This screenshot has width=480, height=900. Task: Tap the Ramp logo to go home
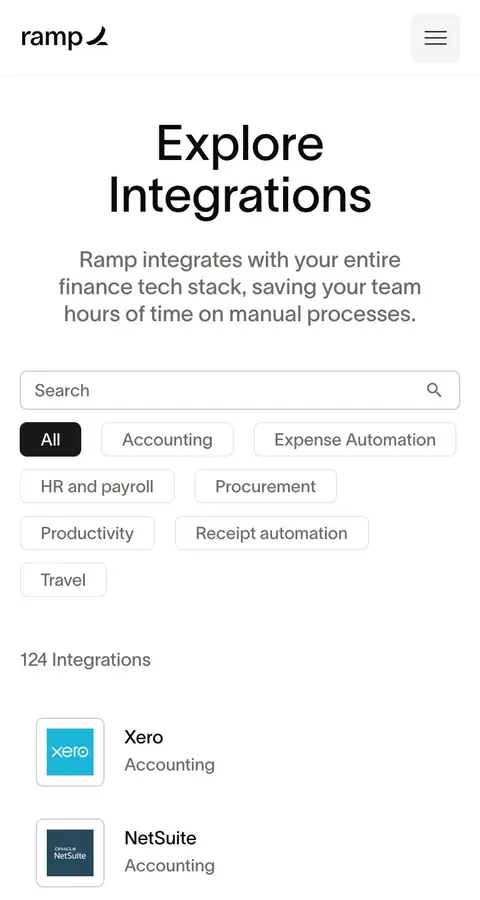[x=64, y=38]
